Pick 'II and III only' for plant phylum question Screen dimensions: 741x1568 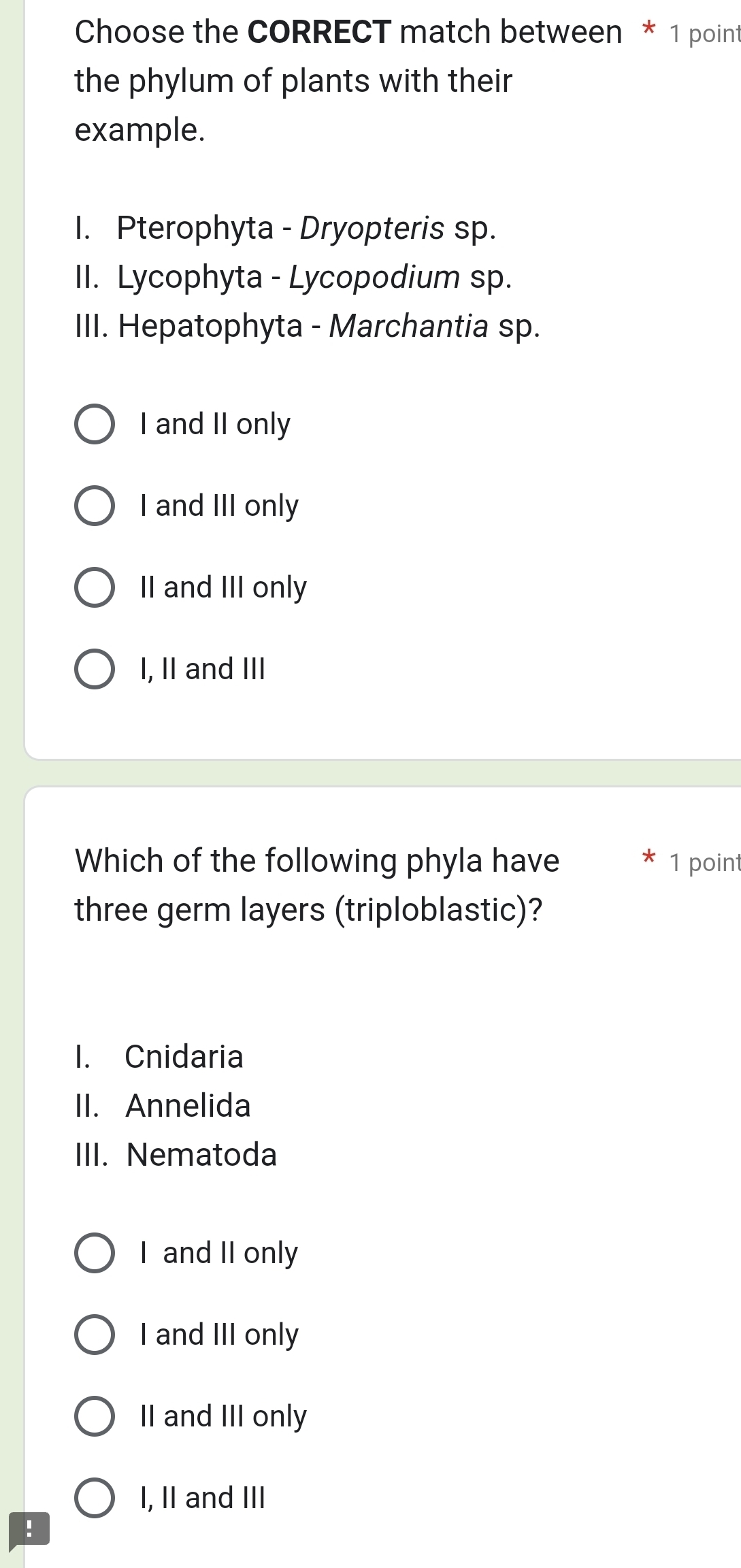pos(94,587)
